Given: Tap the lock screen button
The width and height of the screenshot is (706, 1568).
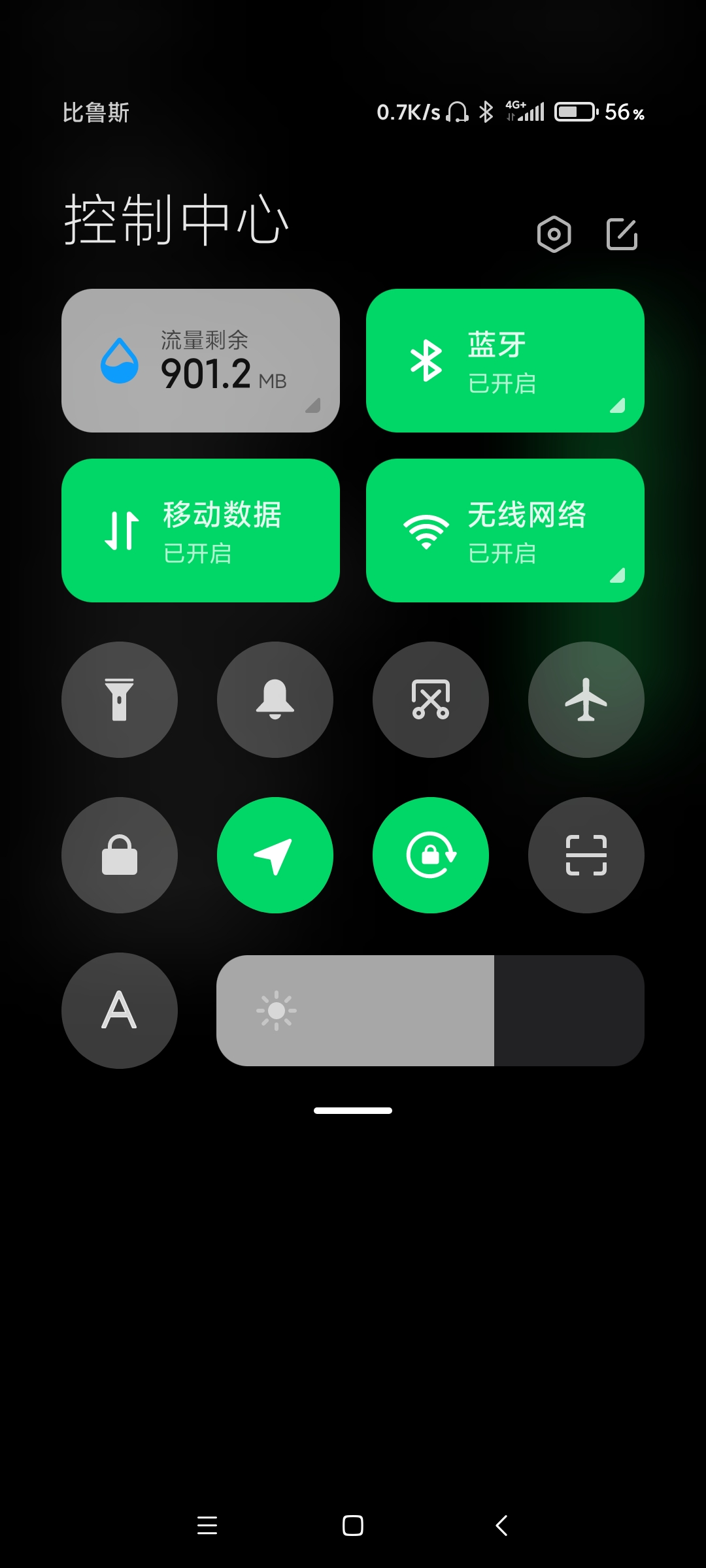Looking at the screenshot, I should (120, 855).
